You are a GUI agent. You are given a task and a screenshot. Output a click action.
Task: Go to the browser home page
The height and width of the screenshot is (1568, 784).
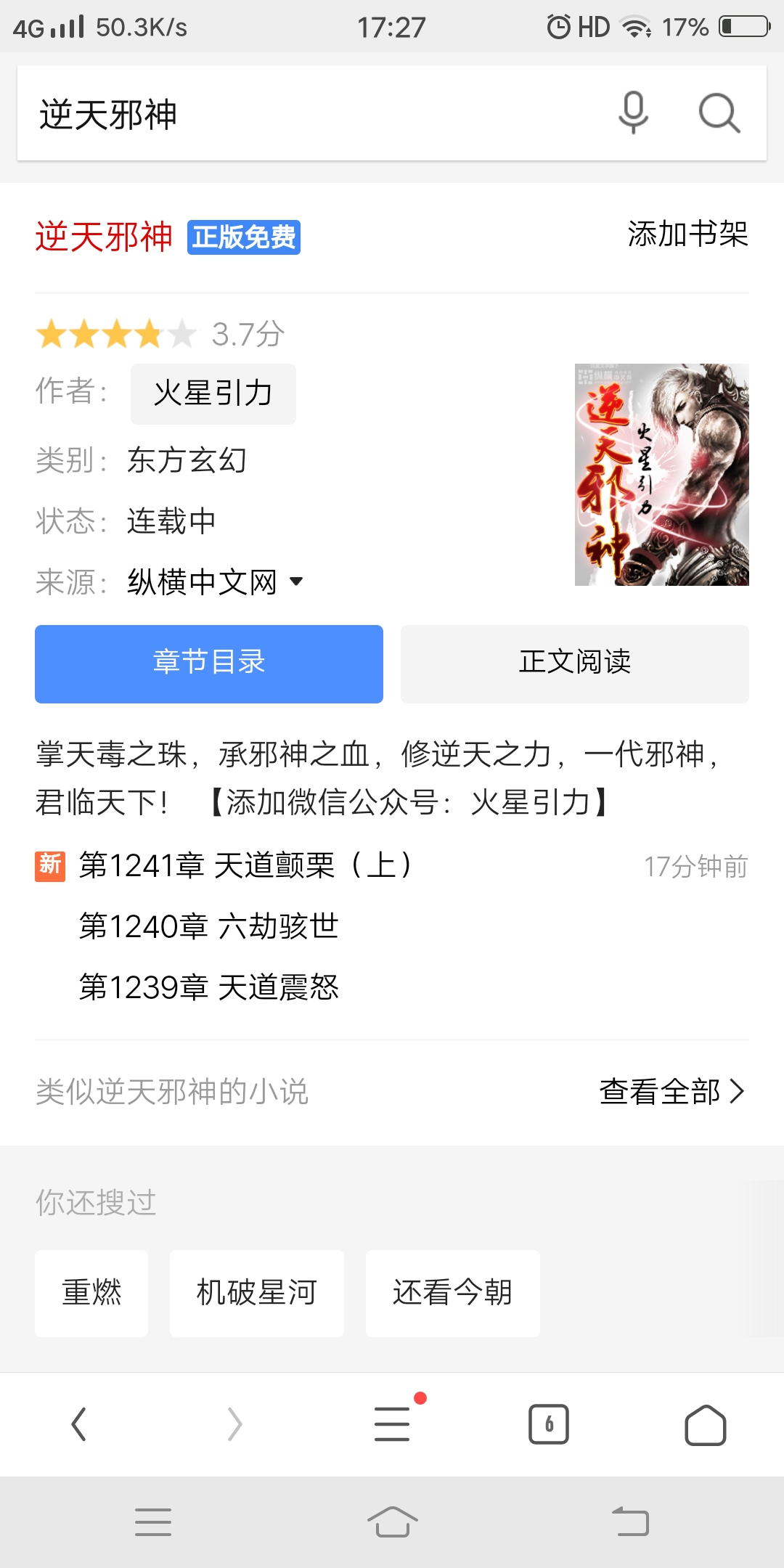pyautogui.click(x=706, y=1424)
